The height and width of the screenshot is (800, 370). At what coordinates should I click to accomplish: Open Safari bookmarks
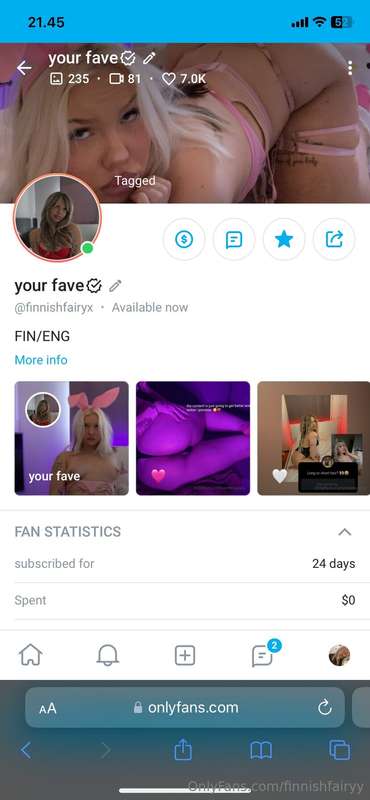pos(261,751)
